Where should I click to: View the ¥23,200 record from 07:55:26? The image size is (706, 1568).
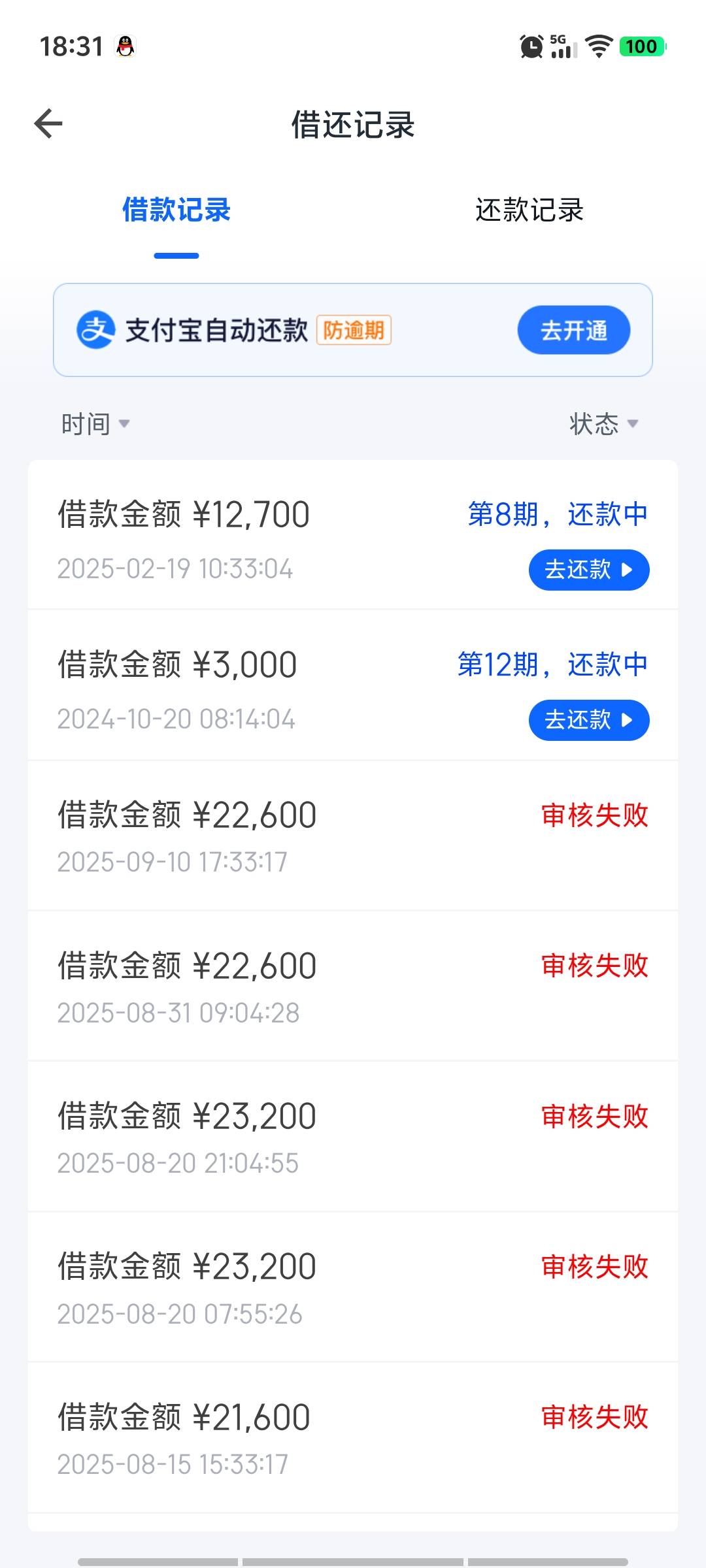353,1287
